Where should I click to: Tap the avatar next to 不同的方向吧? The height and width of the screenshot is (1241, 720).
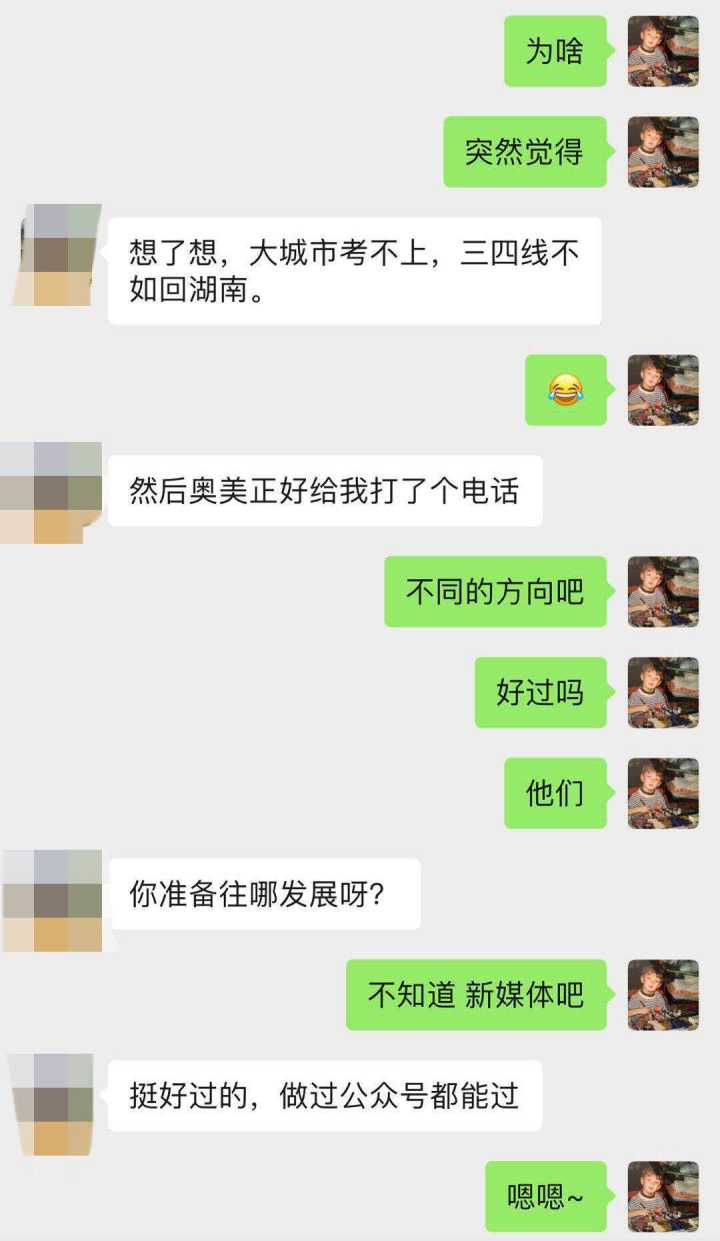click(x=663, y=592)
